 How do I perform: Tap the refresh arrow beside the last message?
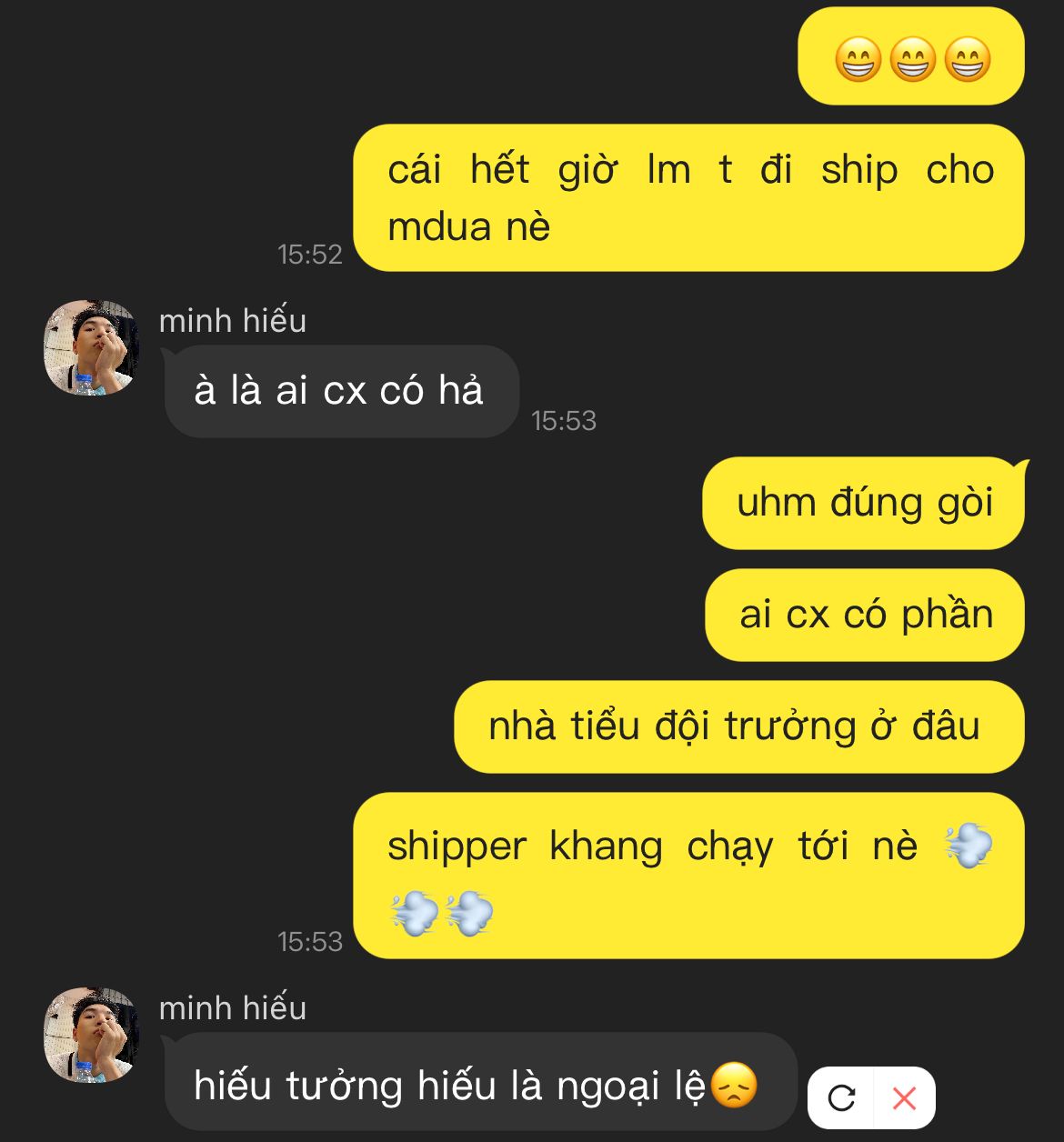click(x=841, y=1098)
